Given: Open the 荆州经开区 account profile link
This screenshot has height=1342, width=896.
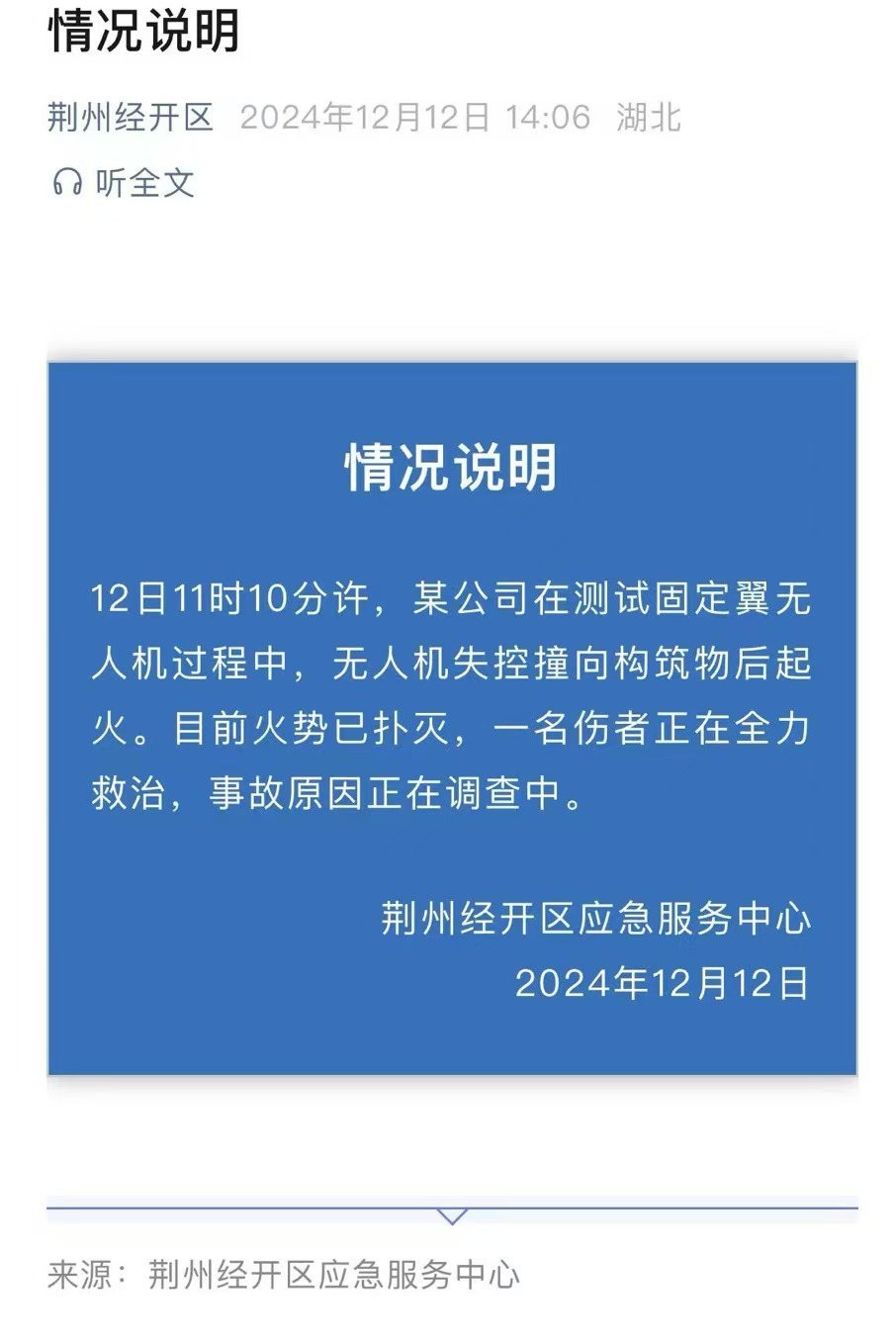Looking at the screenshot, I should (131, 118).
